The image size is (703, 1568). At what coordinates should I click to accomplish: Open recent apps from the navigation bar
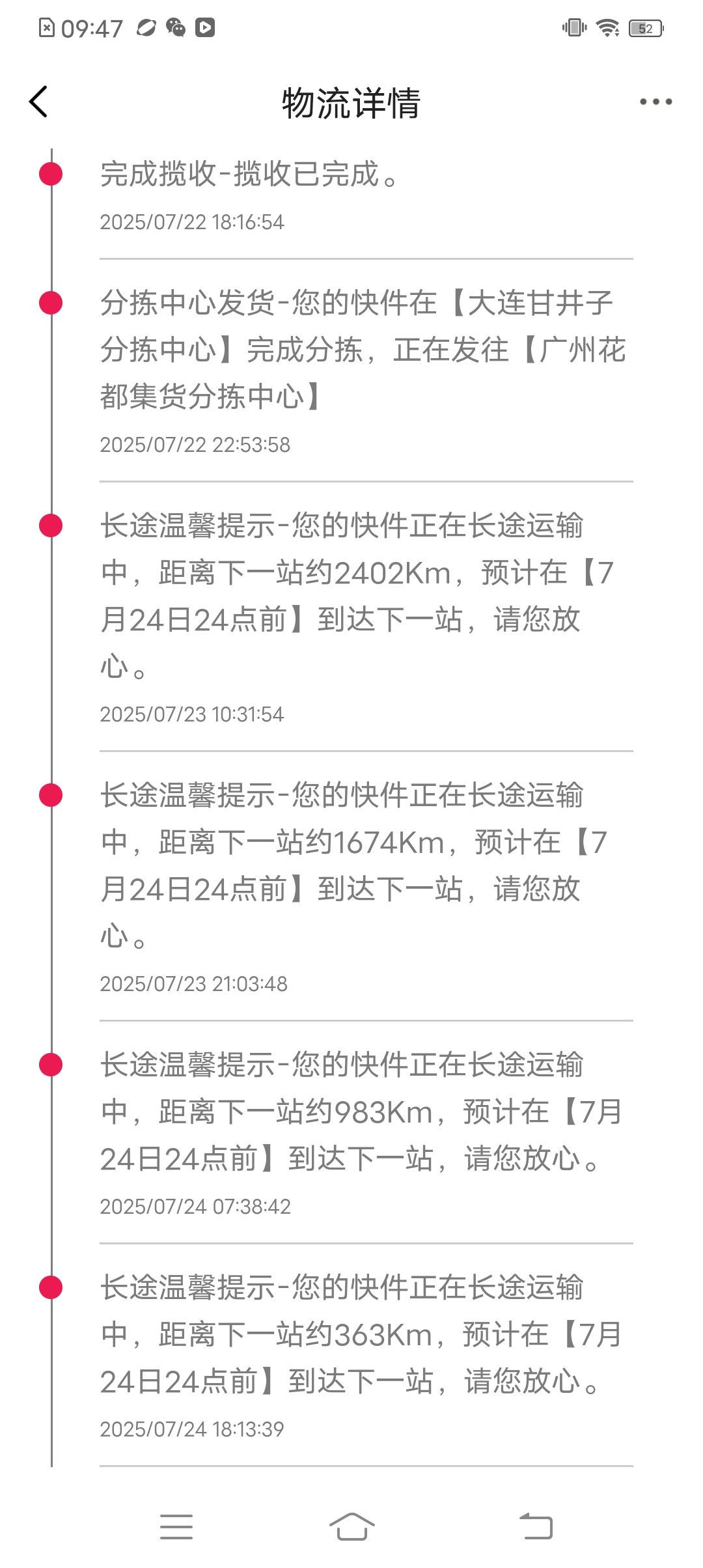tap(176, 1527)
